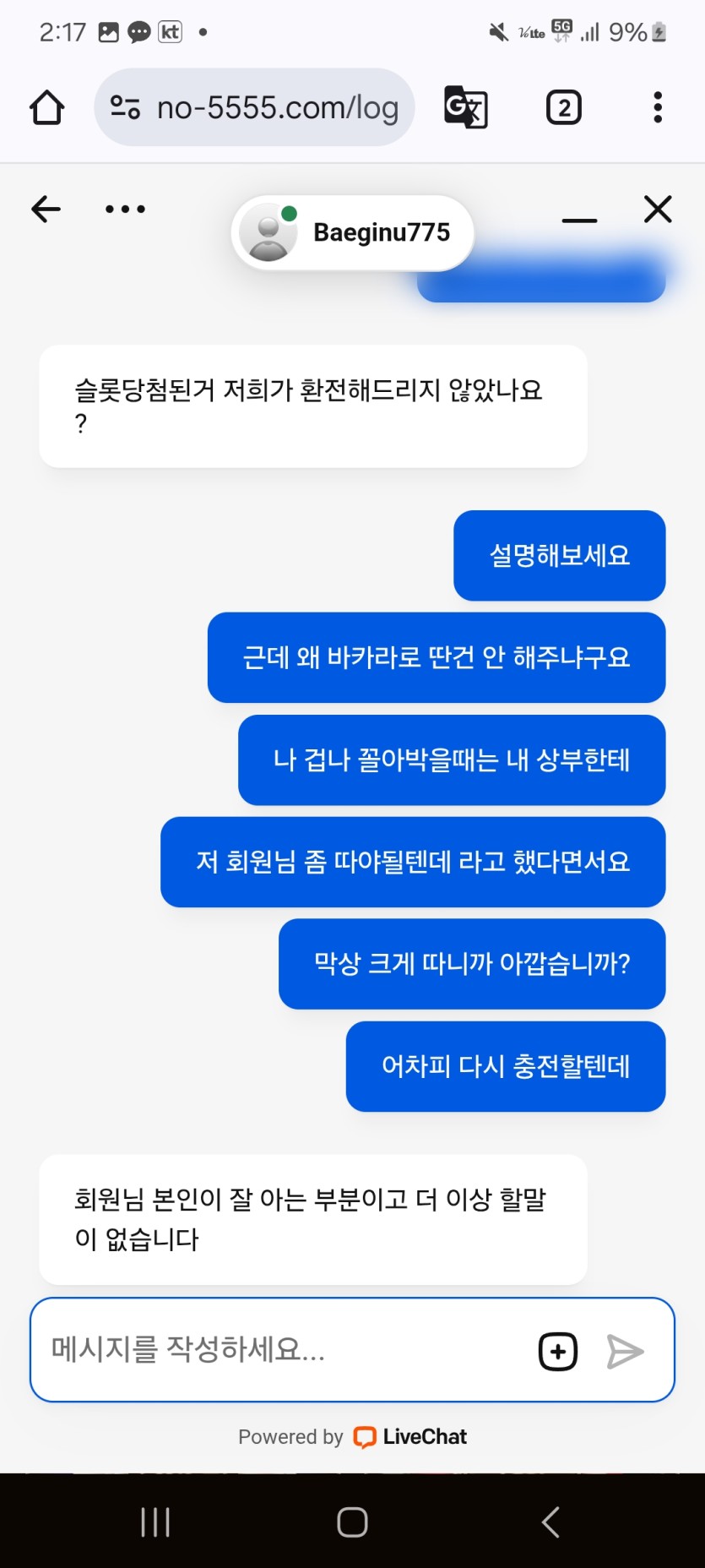Open recent apps from the navigation bar
The width and height of the screenshot is (705, 1568).
tap(155, 1522)
